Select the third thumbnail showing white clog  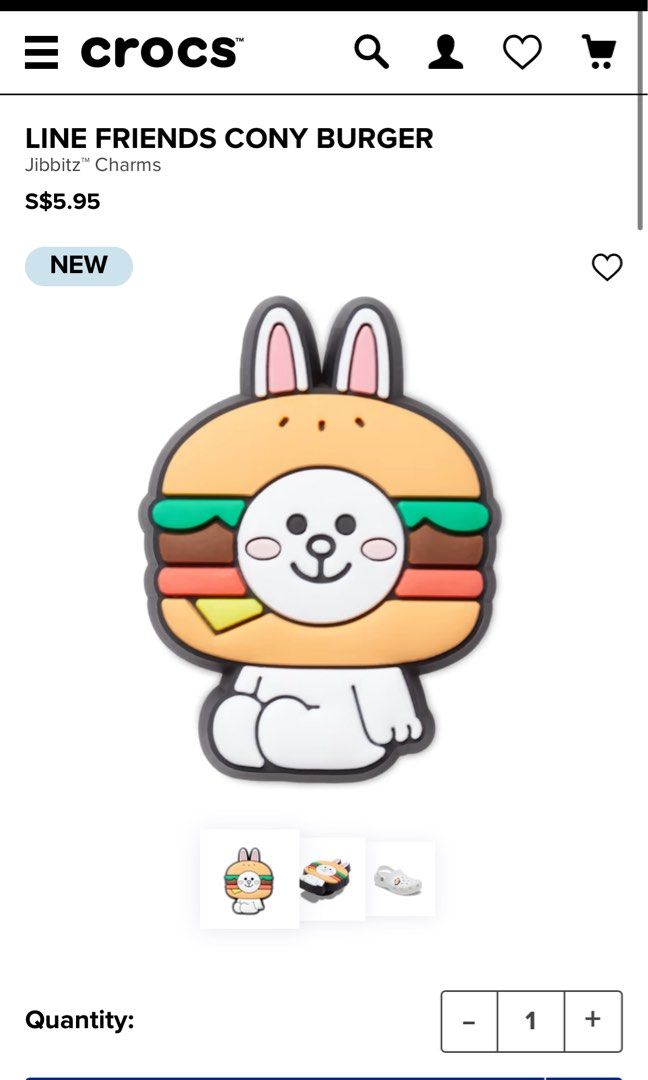click(x=398, y=879)
